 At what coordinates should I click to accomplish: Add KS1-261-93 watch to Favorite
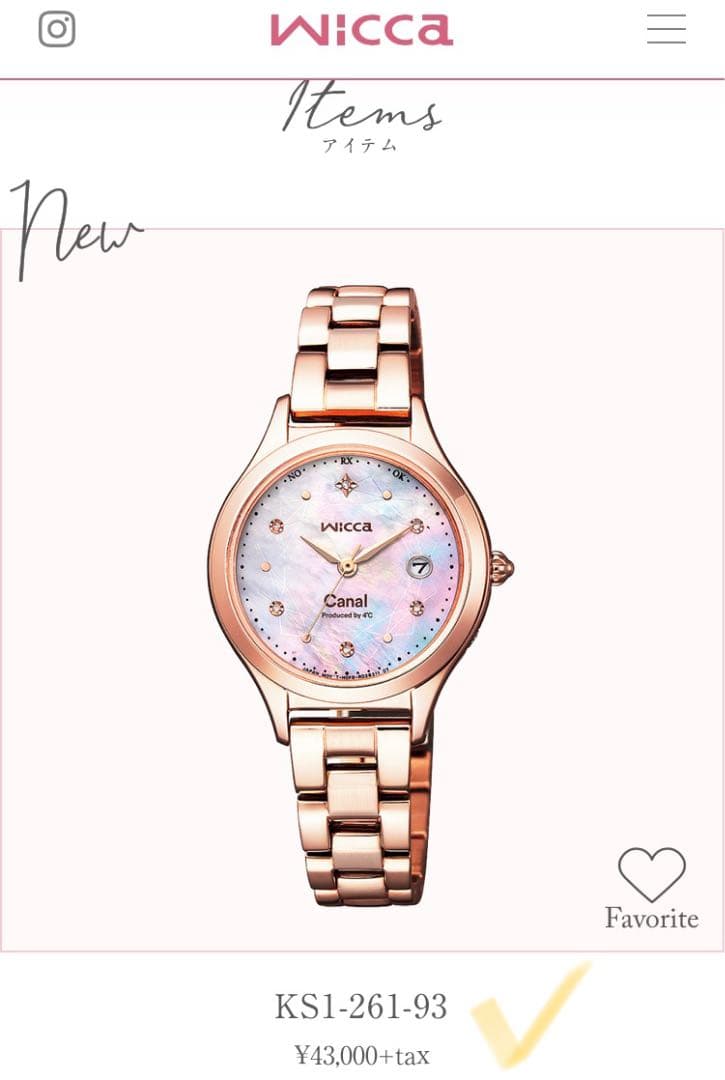coord(651,887)
